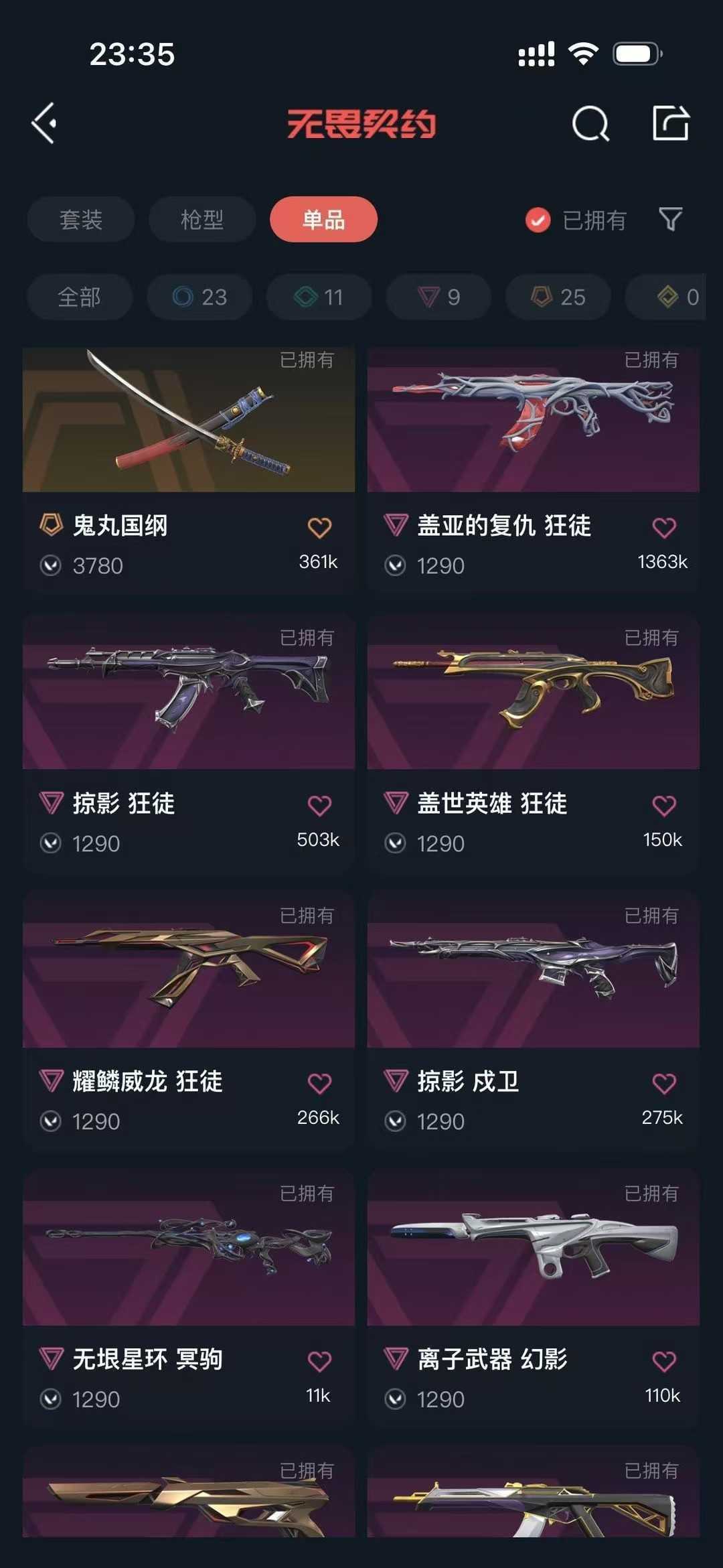Screen dimensions: 723x1568
Task: Select the teal currency filter showing 11
Action: click(x=318, y=297)
